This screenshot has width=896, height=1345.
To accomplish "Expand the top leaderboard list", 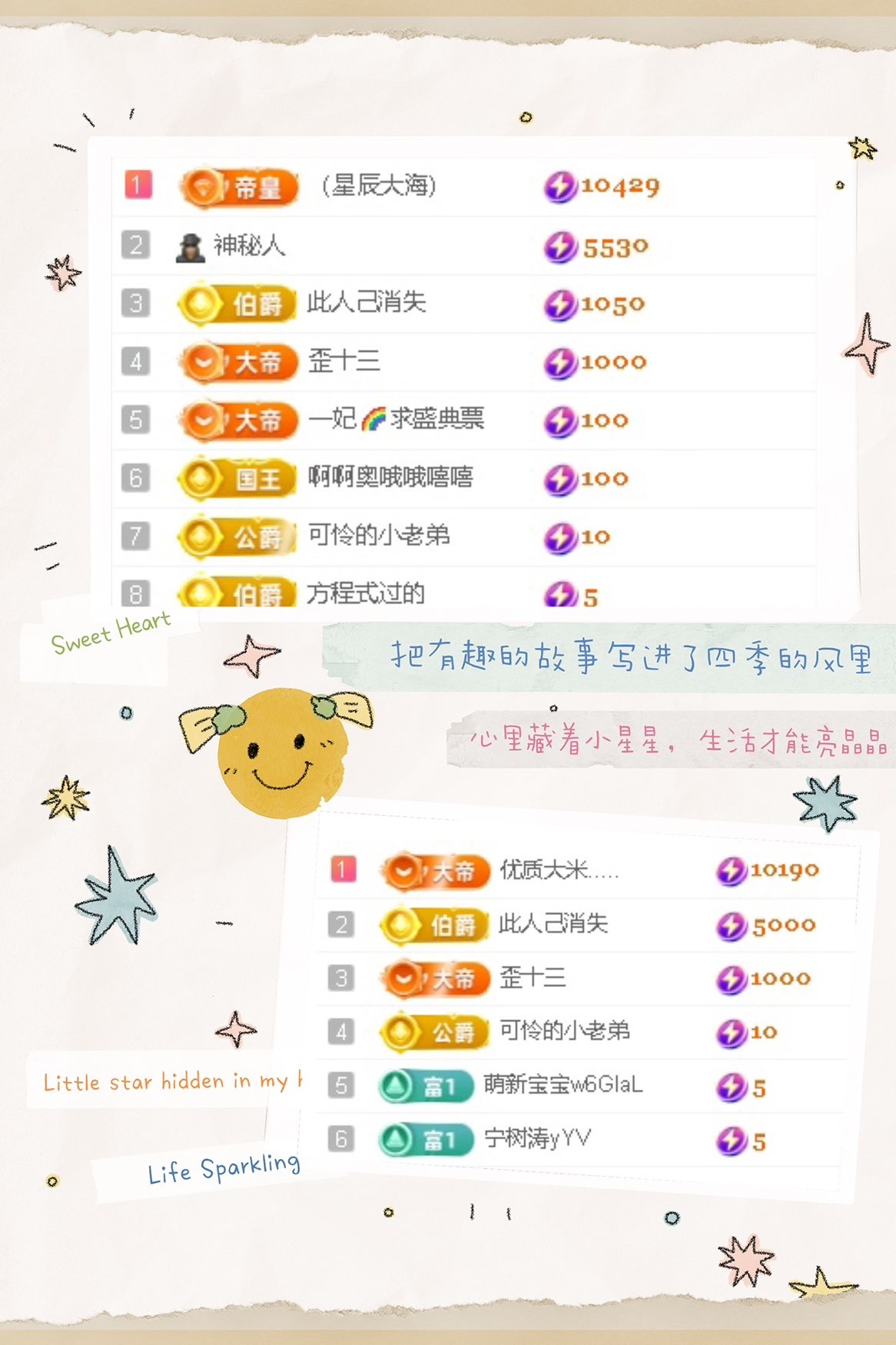I will tap(461, 377).
